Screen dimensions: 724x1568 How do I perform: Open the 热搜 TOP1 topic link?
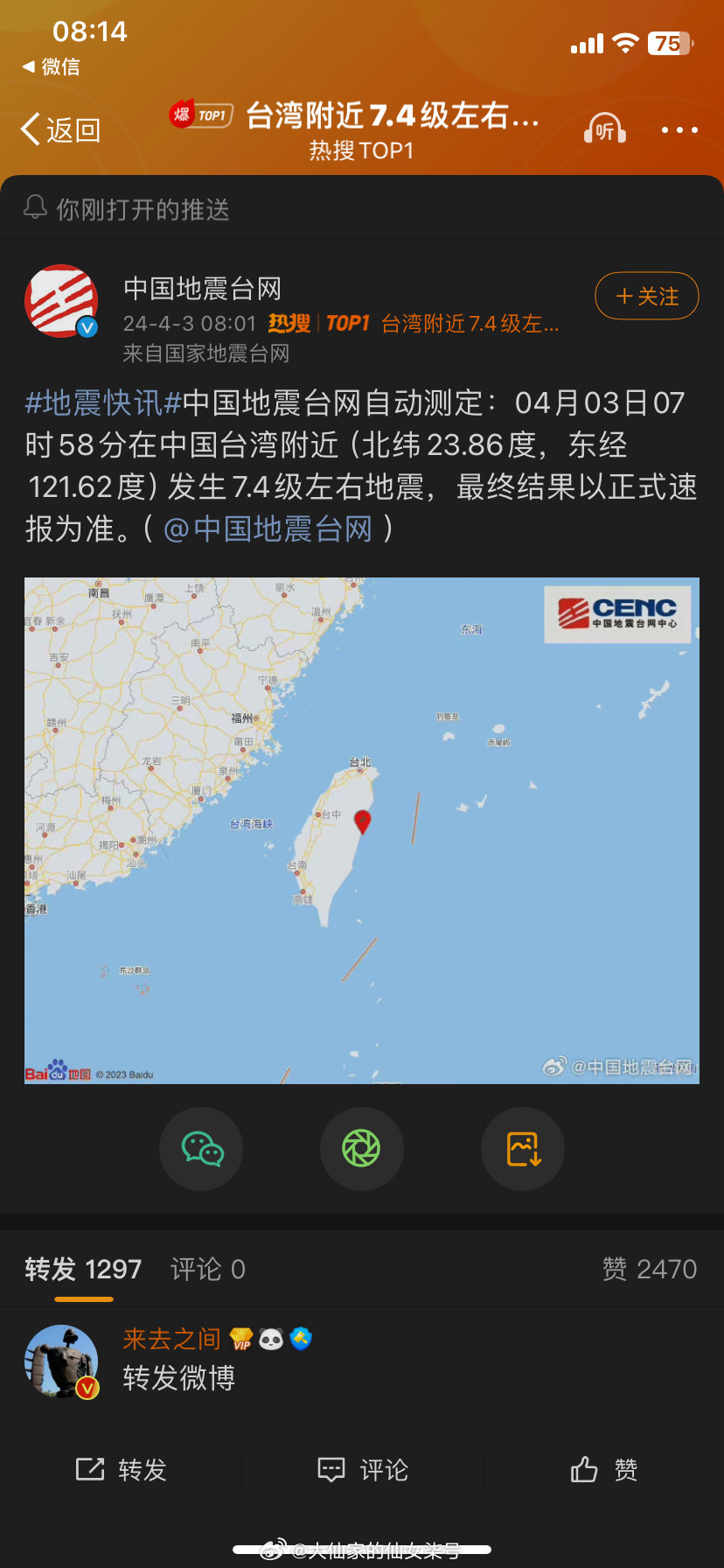(x=414, y=324)
